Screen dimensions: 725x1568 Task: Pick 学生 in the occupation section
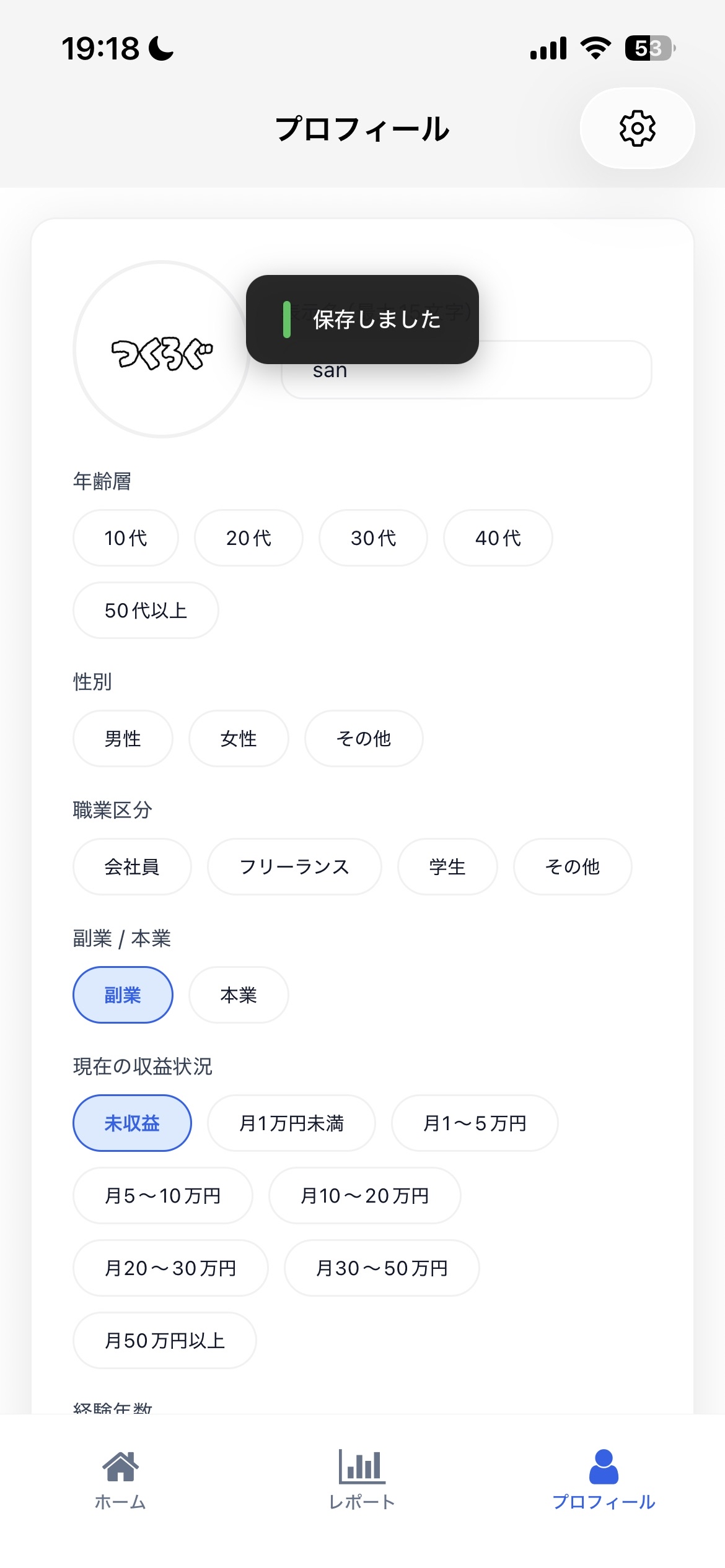pos(447,867)
